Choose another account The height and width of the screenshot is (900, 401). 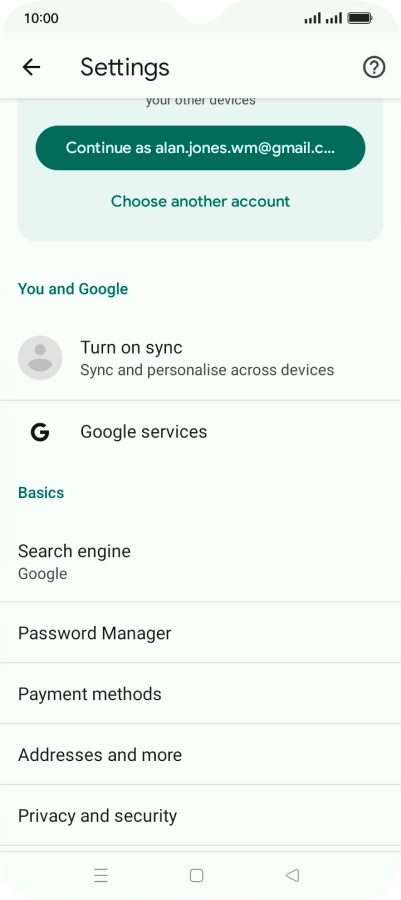point(200,201)
